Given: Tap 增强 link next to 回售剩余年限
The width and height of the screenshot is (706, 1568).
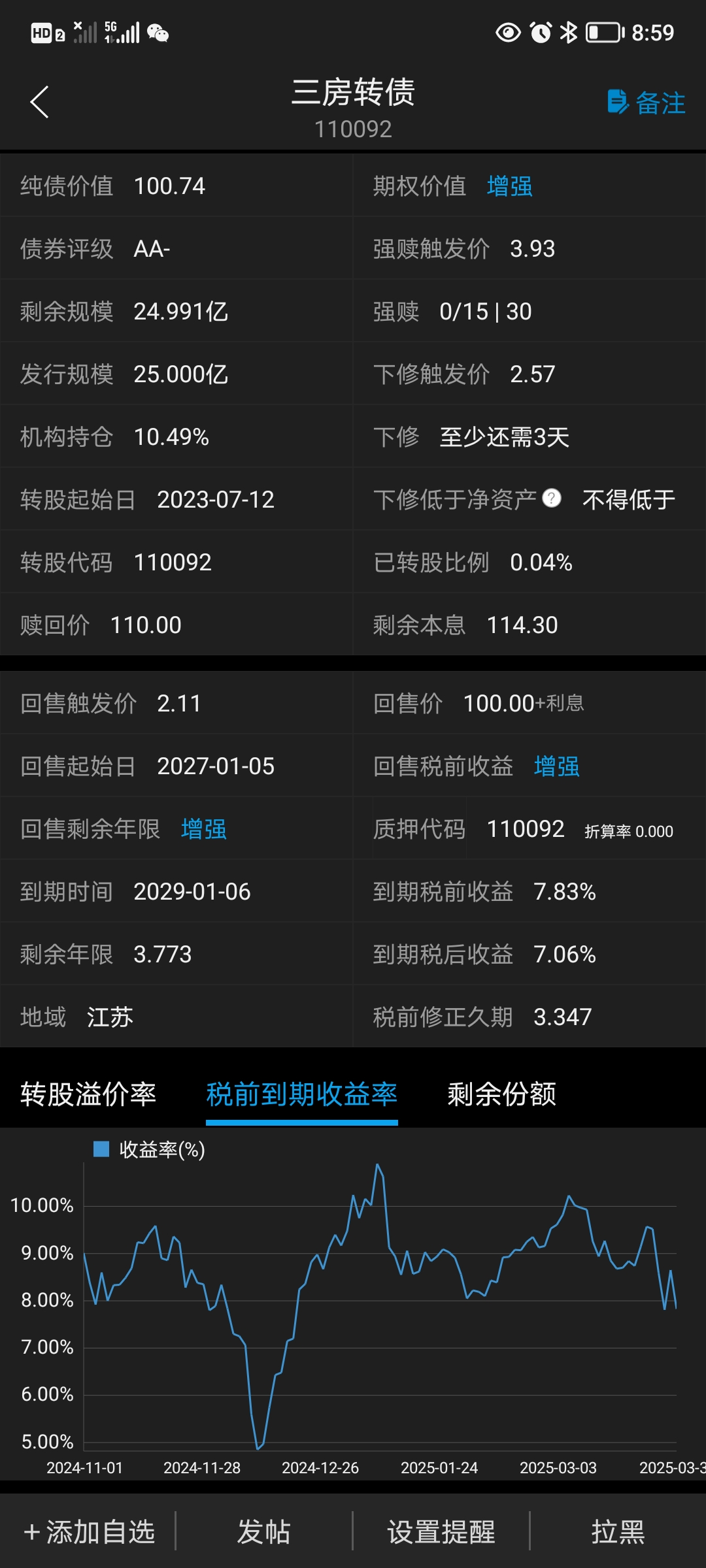Looking at the screenshot, I should coord(203,829).
